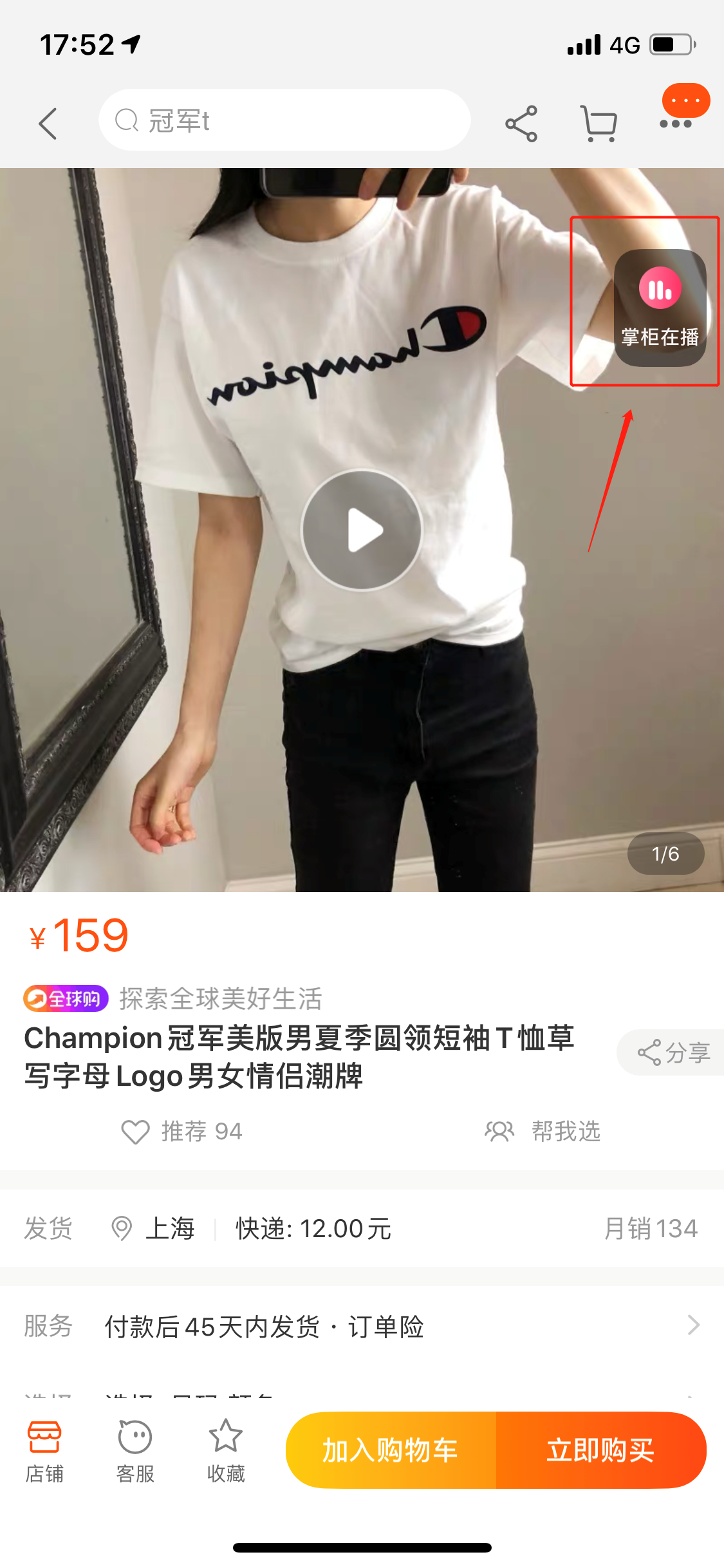This screenshot has height=1568, width=724.
Task: Open 帮我选 to ask friends
Action: pyautogui.click(x=543, y=1131)
